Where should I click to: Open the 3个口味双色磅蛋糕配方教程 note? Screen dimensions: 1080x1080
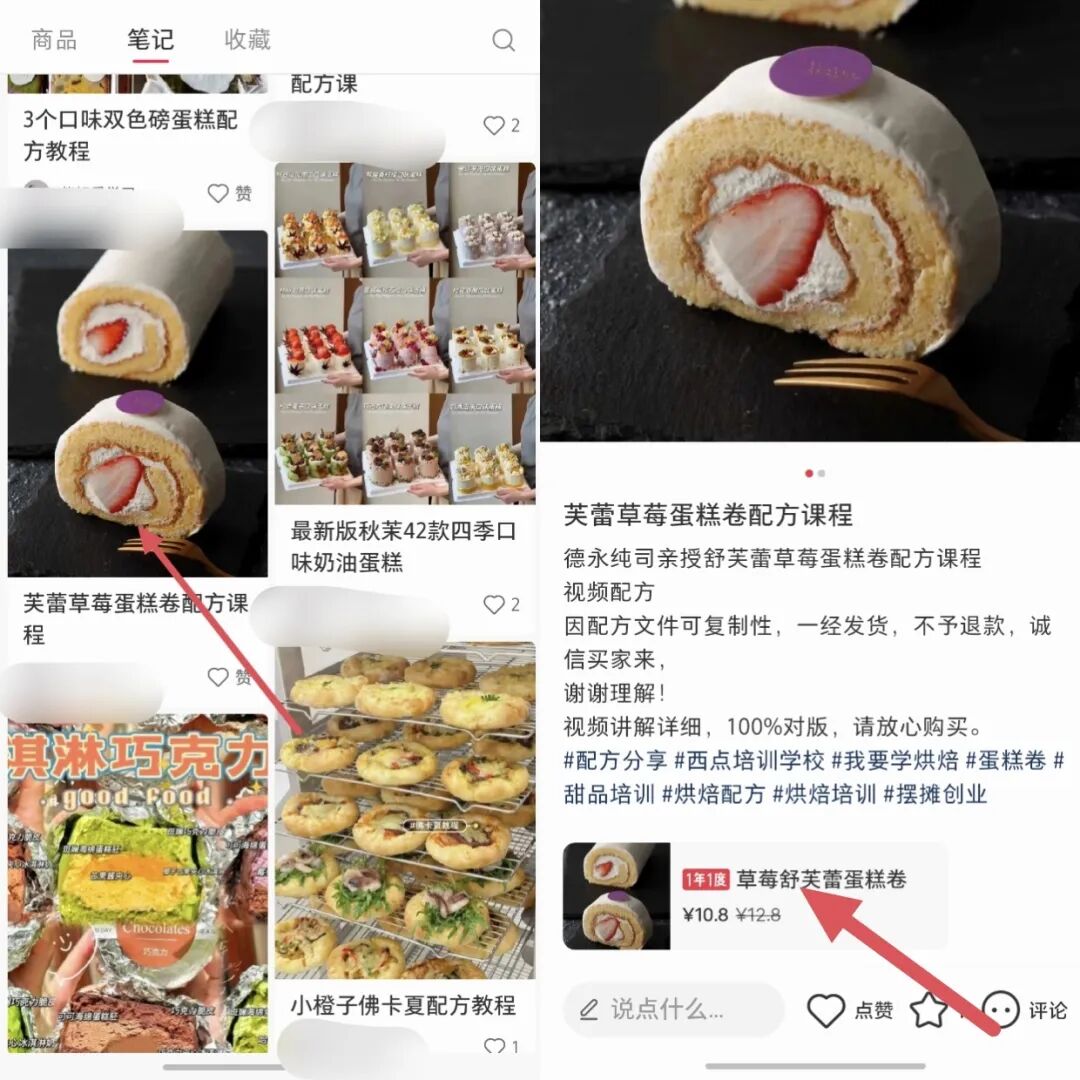pos(130,136)
